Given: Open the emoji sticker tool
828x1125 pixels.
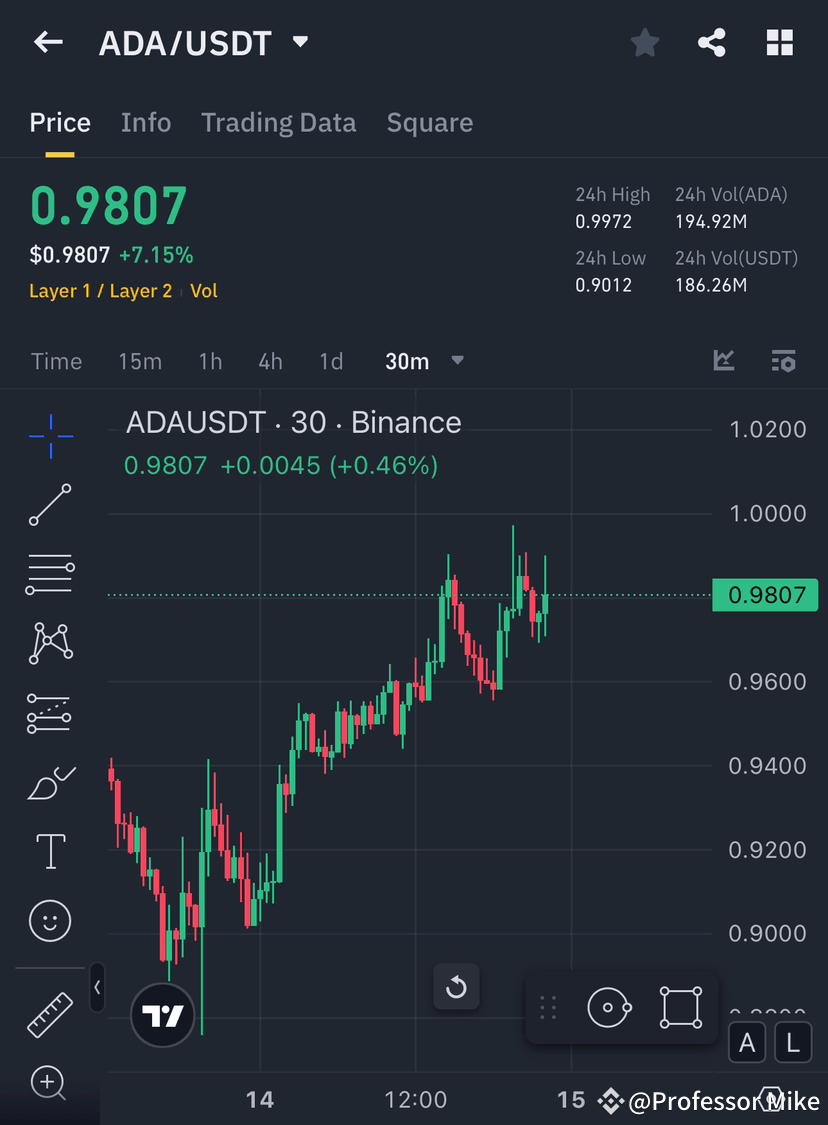Looking at the screenshot, I should click(50, 920).
